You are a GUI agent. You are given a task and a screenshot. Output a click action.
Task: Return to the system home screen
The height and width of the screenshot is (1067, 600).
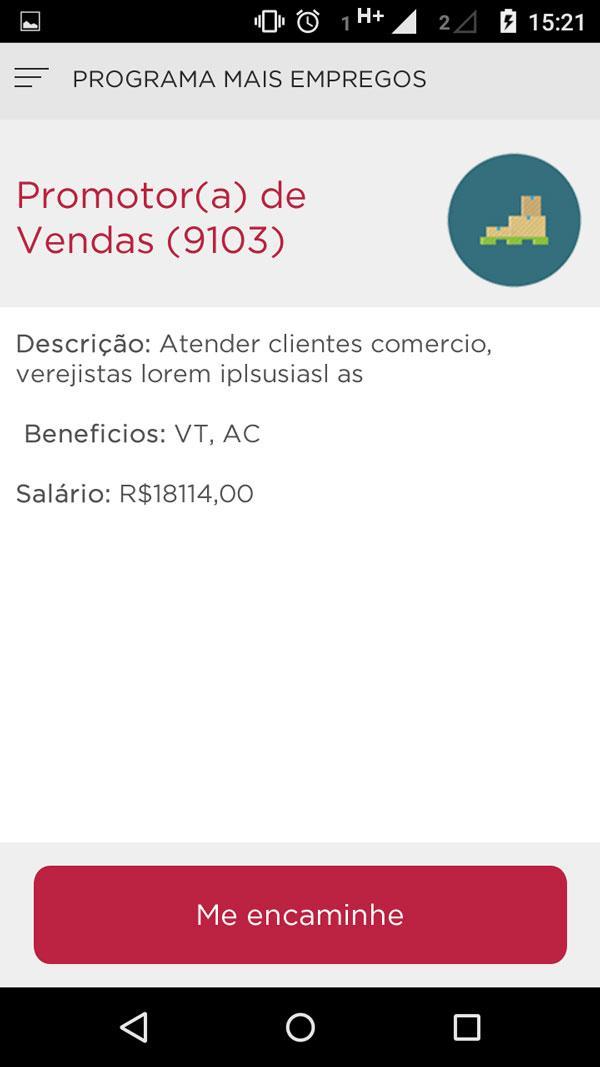[x=300, y=1027]
